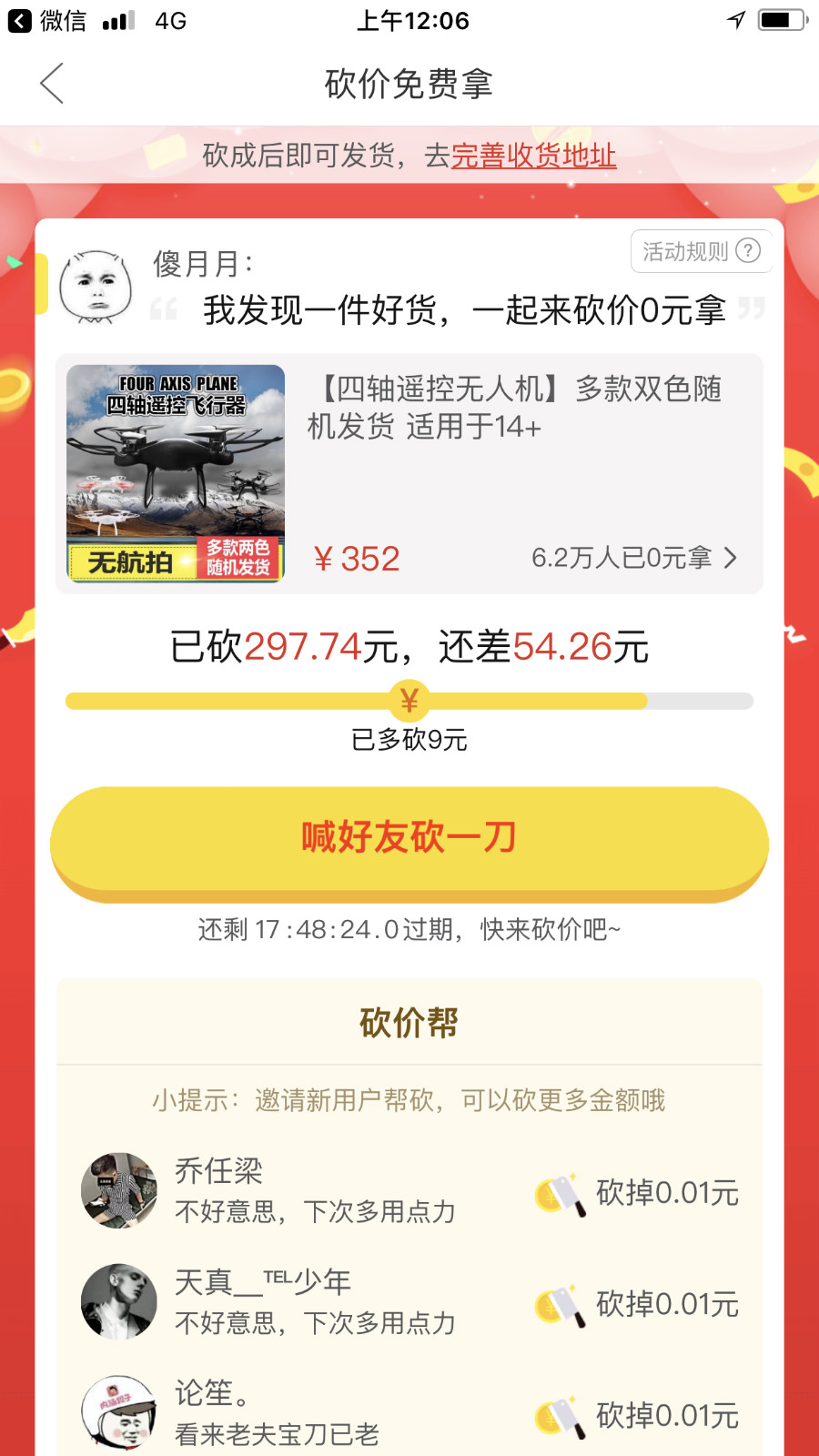Return to 微信 via status bar shortcut
The width and height of the screenshot is (819, 1456).
47,20
